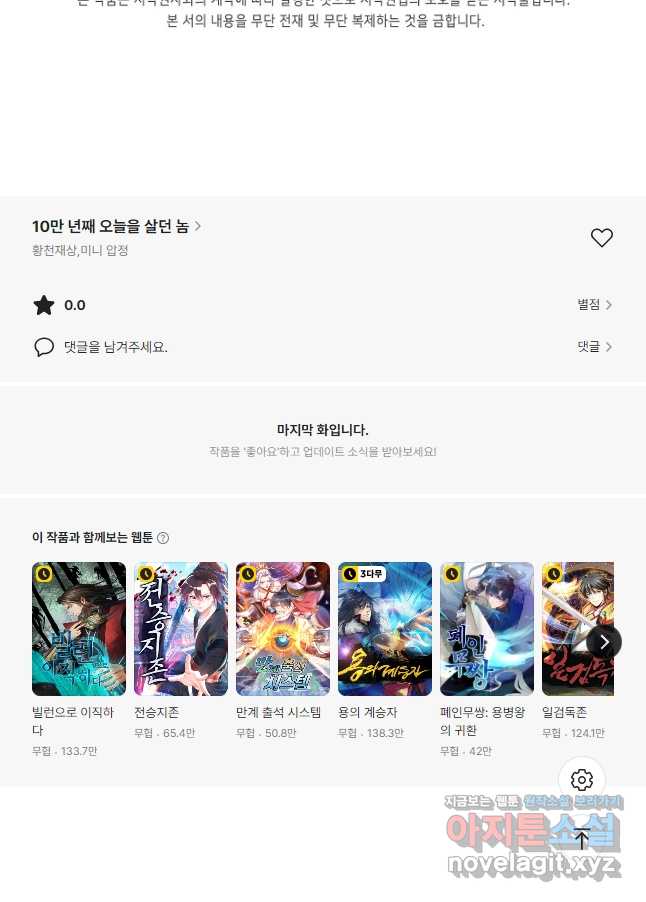646x902 pixels.
Task: Open the viewer settings gear
Action: pos(582,780)
